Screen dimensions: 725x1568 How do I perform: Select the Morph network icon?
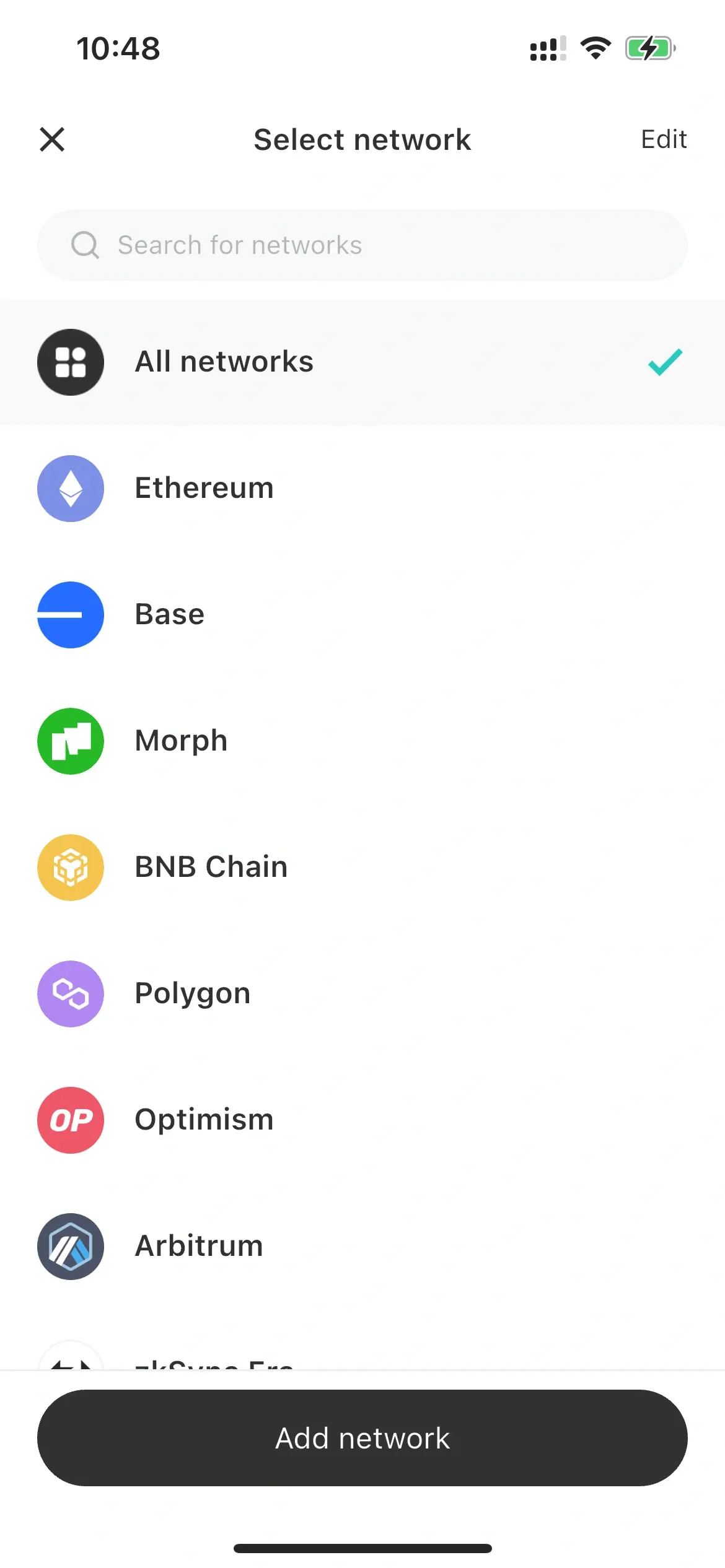pyautogui.click(x=70, y=741)
